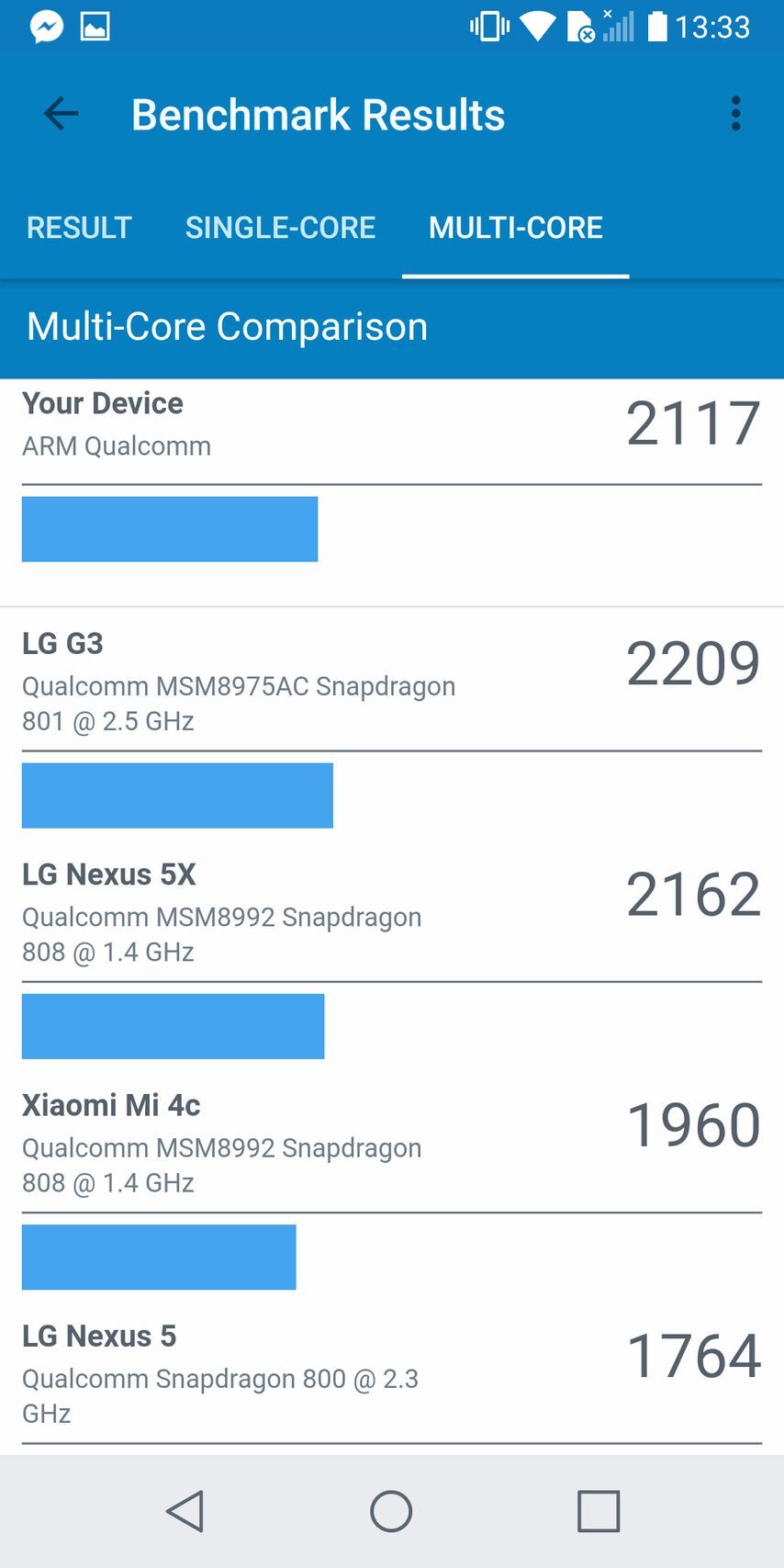
Task: Tap the home circle button
Action: [391, 1510]
